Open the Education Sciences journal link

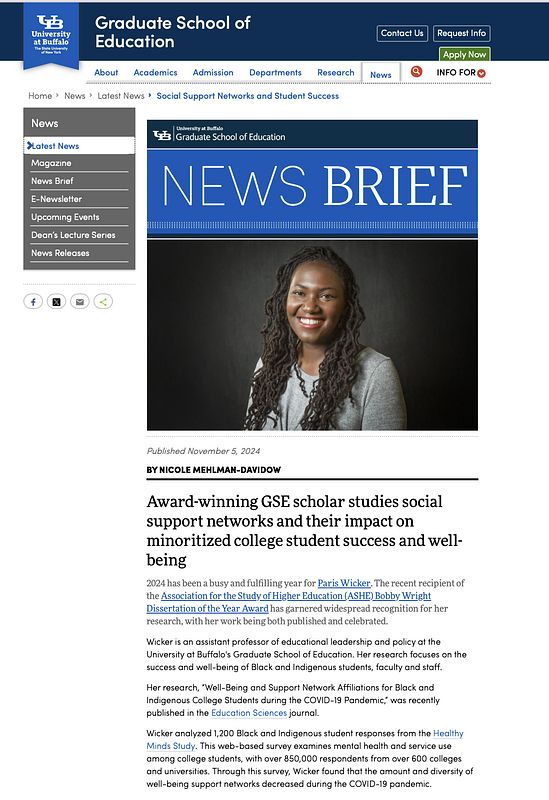tap(249, 713)
